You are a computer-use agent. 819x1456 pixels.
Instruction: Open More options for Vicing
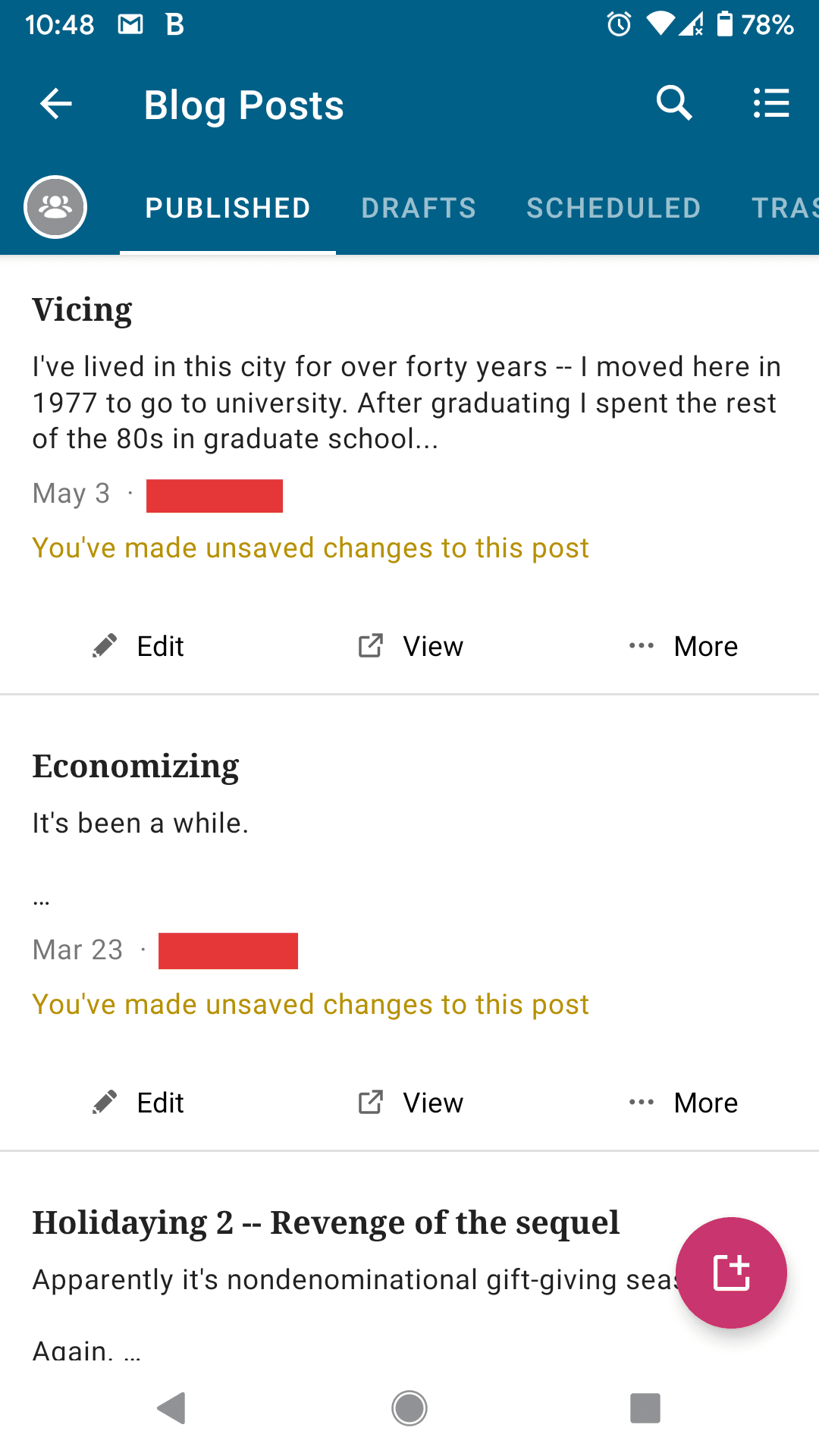[x=683, y=646]
